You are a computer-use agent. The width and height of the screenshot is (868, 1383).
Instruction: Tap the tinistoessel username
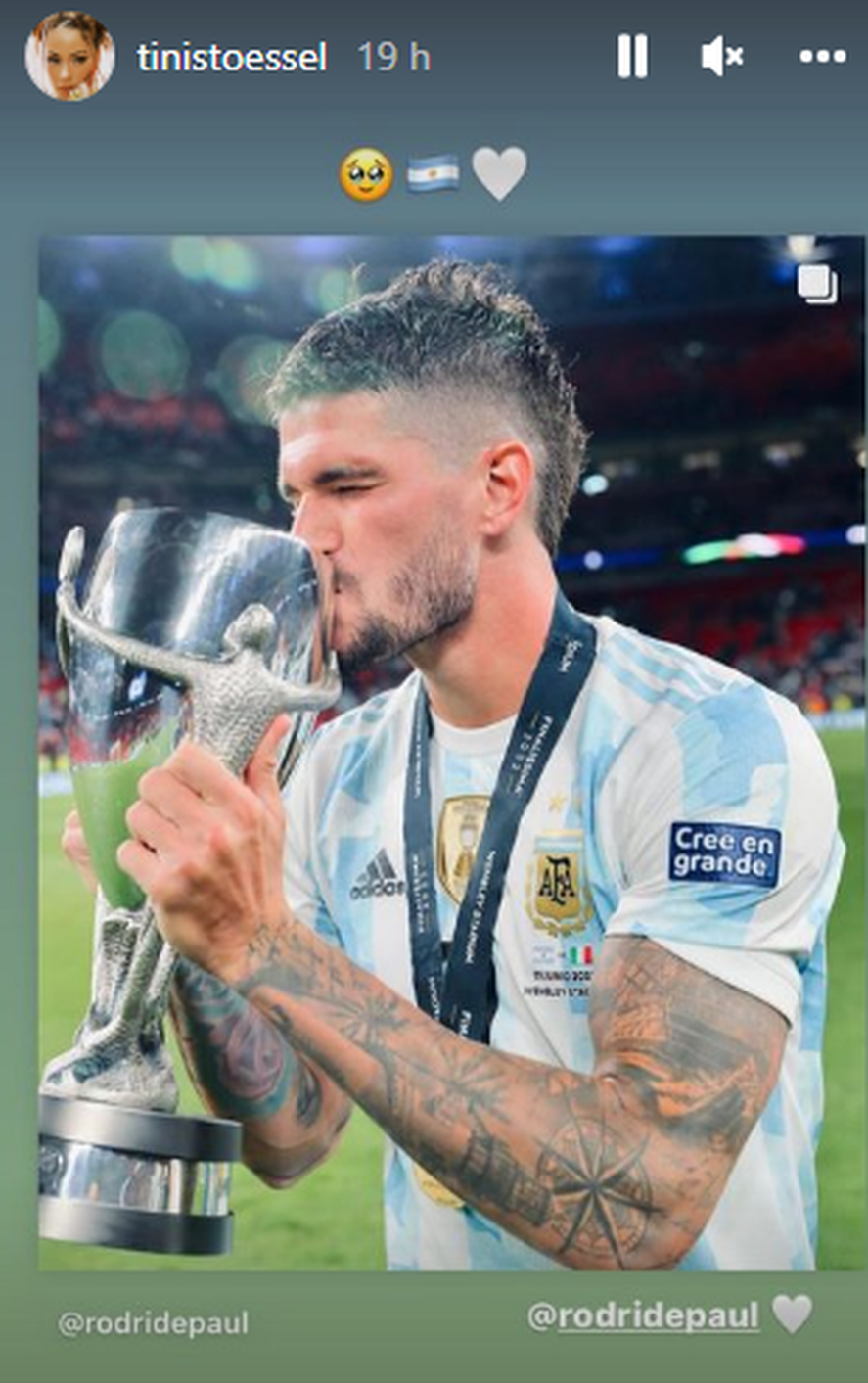point(232,58)
